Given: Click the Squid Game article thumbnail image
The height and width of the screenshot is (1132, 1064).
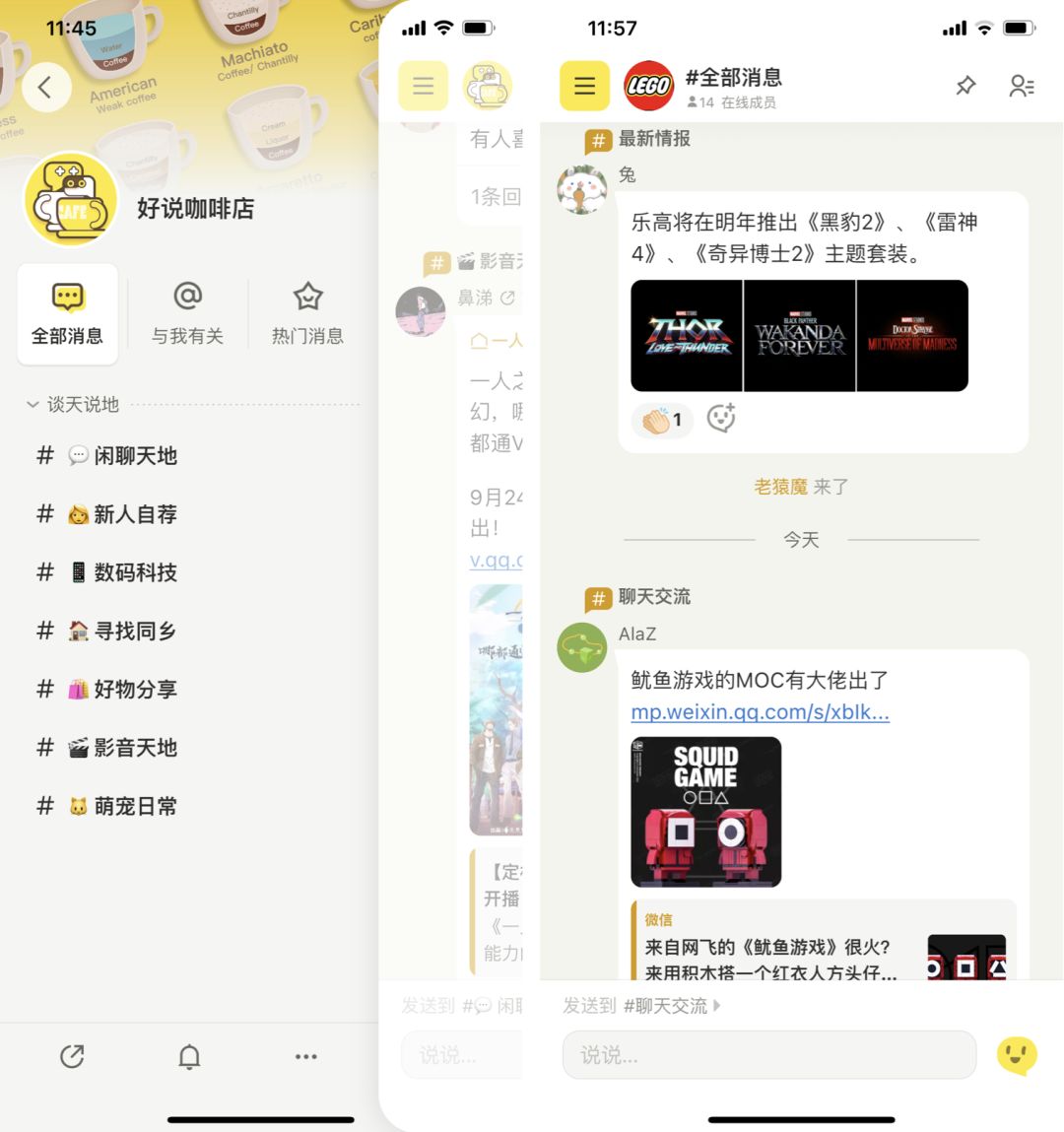Looking at the screenshot, I should [x=706, y=811].
